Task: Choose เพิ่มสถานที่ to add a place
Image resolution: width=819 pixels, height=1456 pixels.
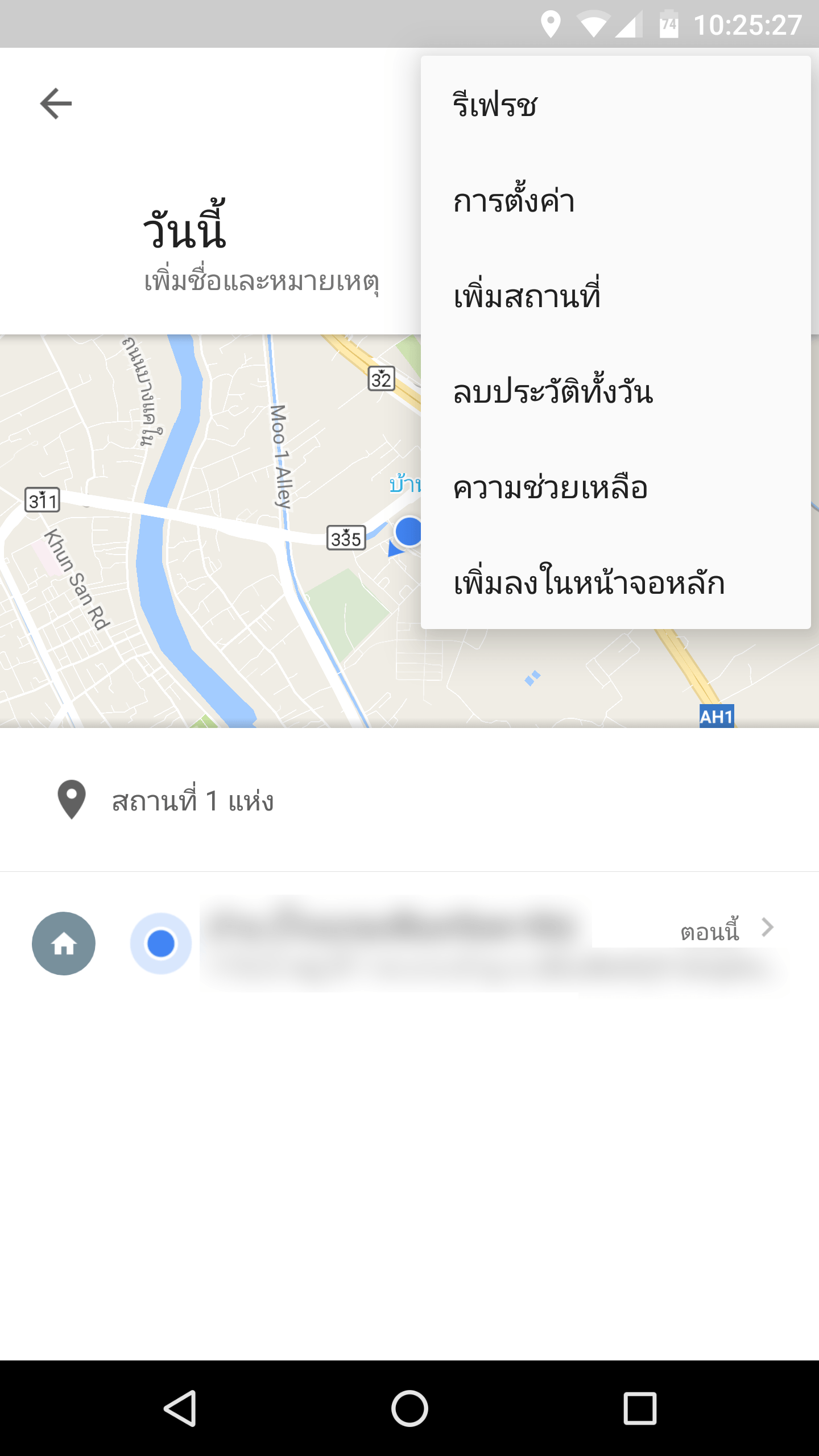Action: (x=614, y=296)
